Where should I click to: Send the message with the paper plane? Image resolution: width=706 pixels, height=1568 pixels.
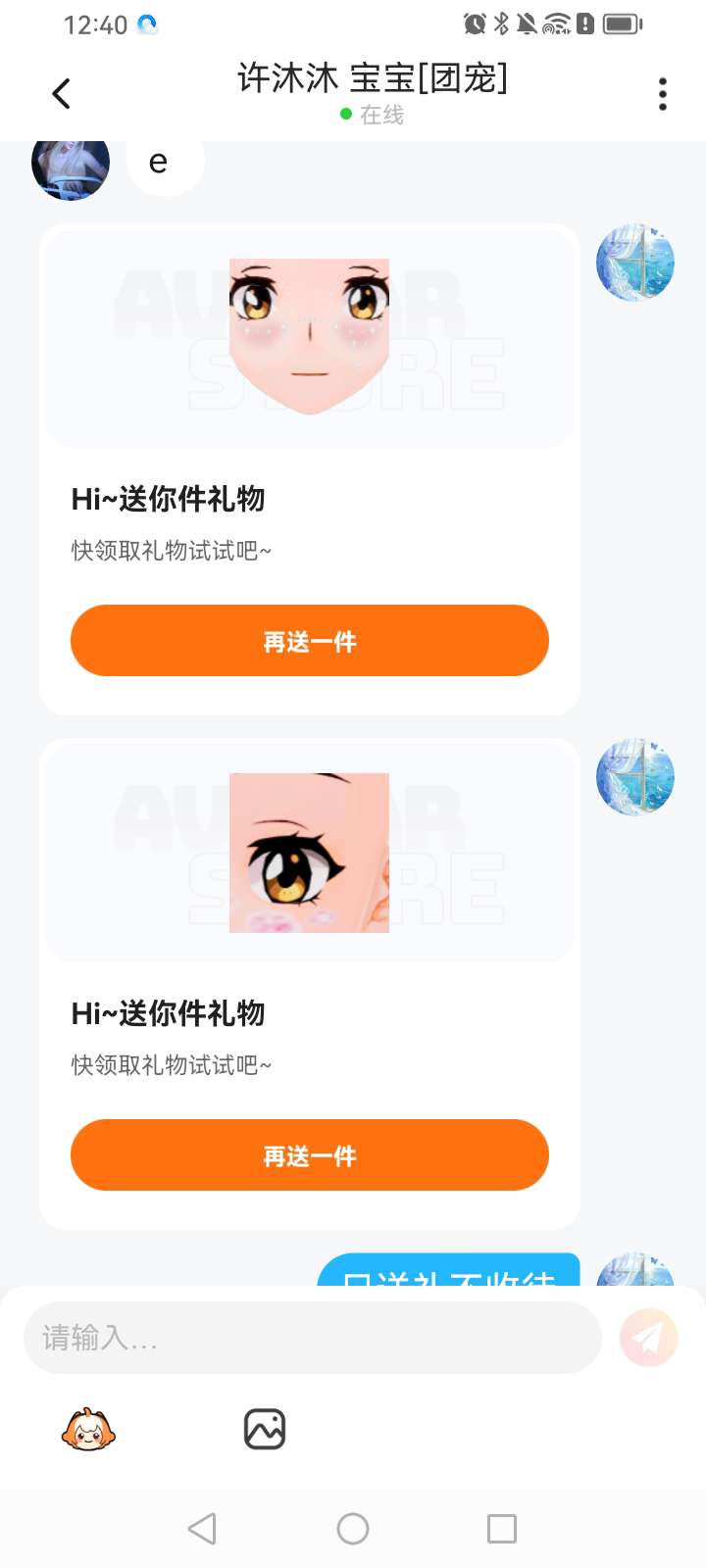[x=648, y=1338]
